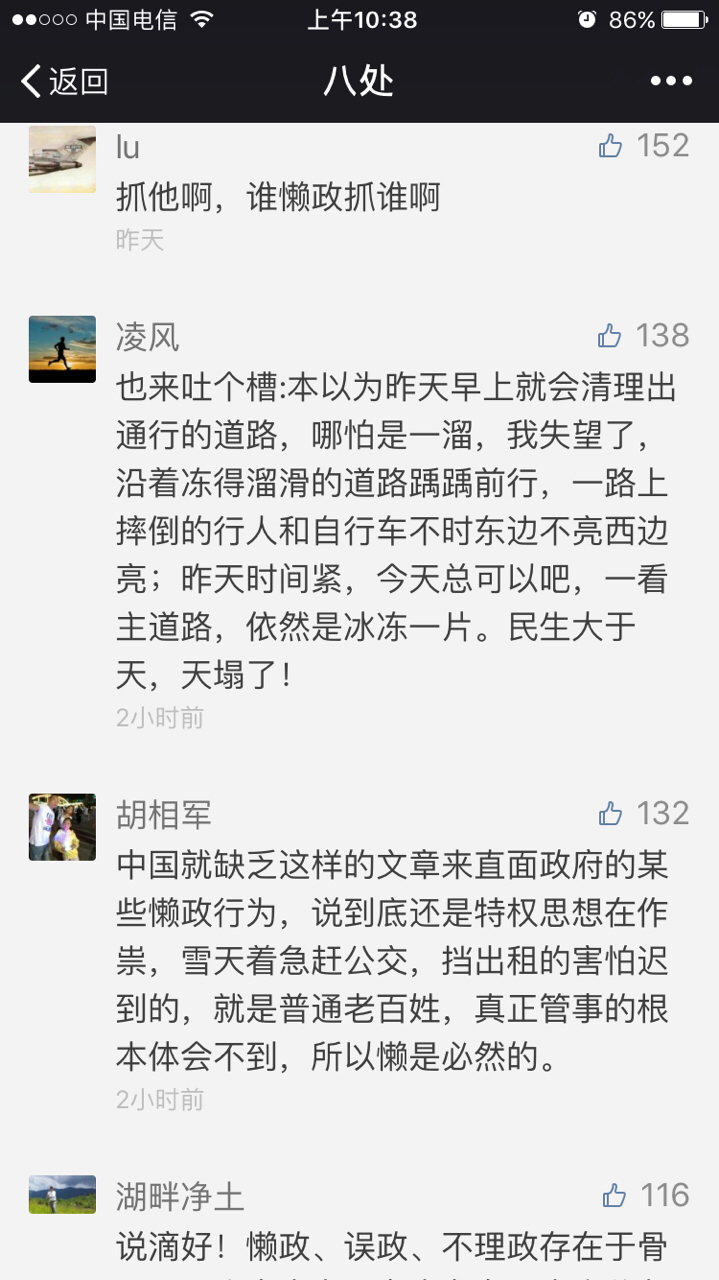Viewport: 719px width, 1280px height.
Task: Like 凌风's comment
Action: [x=610, y=336]
